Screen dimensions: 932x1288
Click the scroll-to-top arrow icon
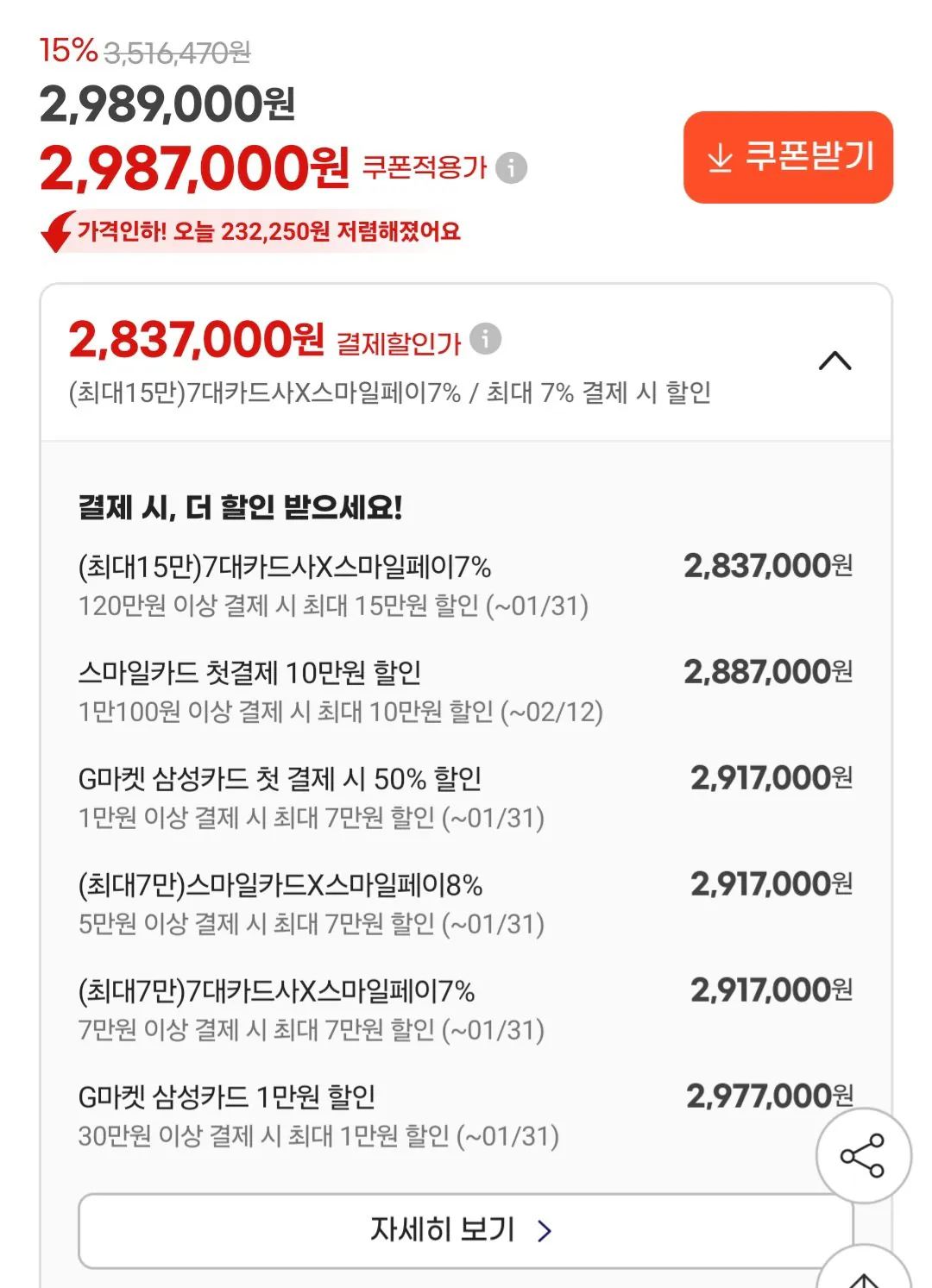[863, 1277]
